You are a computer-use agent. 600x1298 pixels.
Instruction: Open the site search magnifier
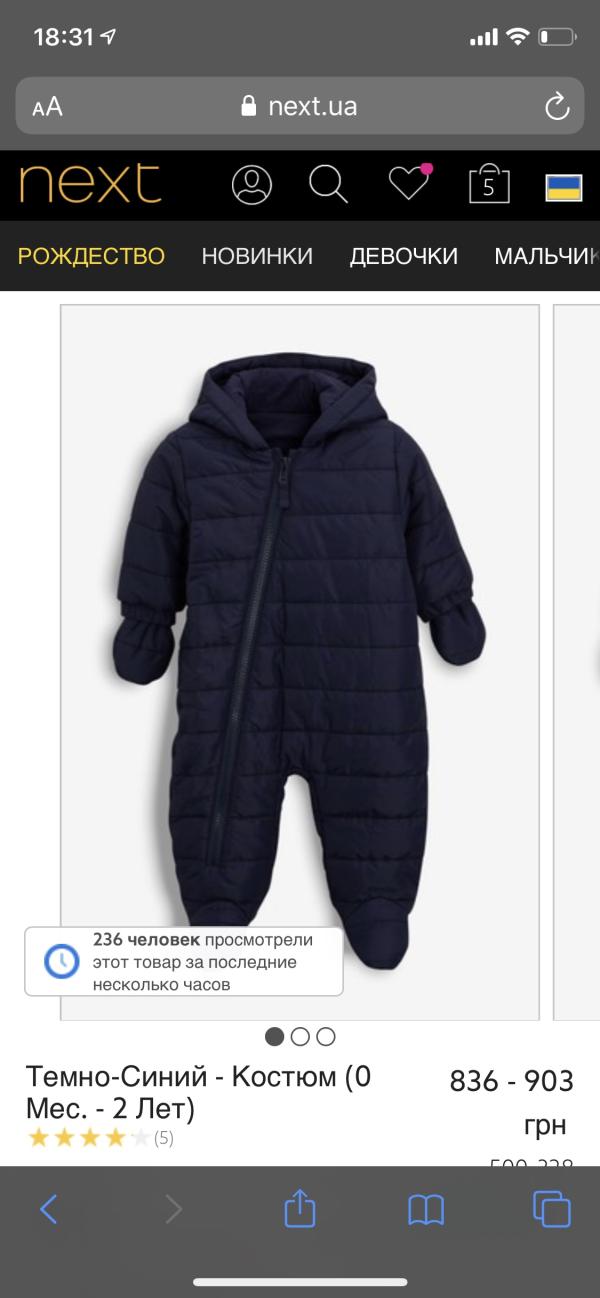328,185
